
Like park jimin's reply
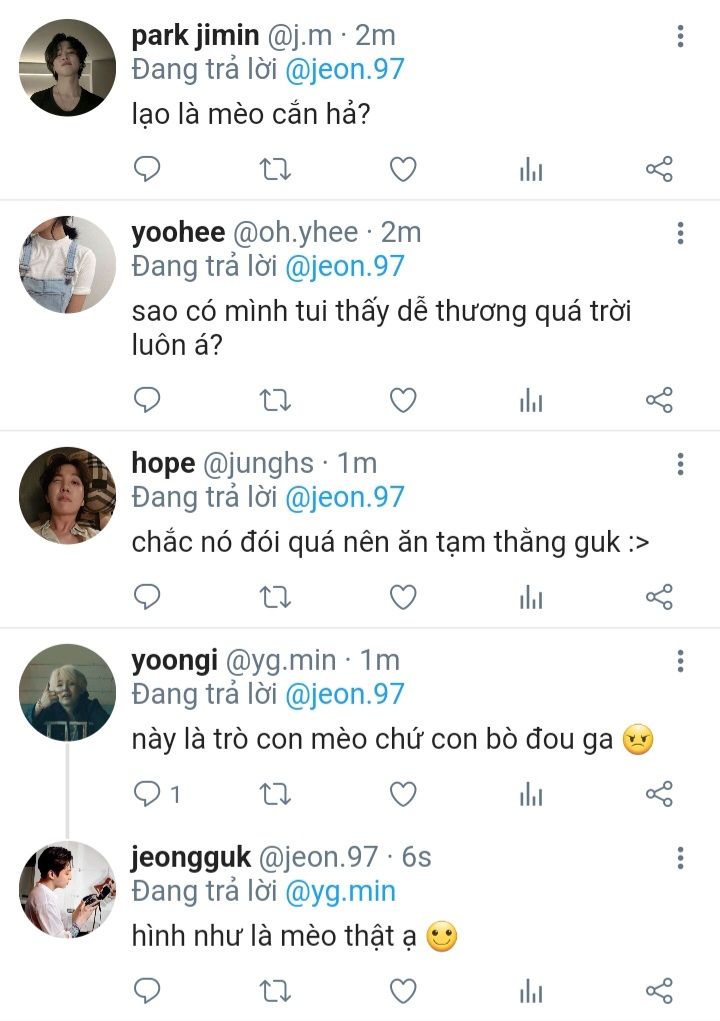coord(402,170)
